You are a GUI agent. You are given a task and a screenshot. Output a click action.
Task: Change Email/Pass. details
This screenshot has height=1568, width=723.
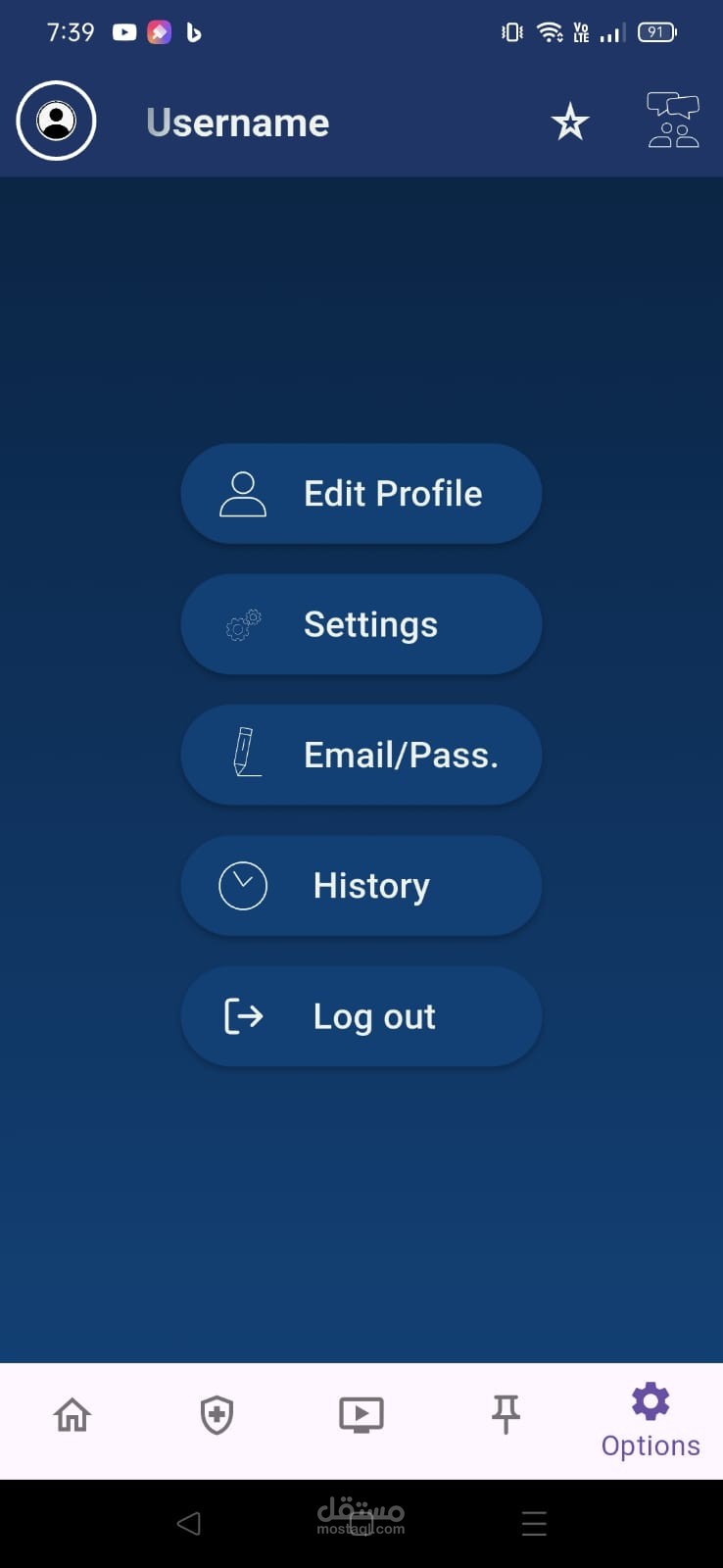point(361,755)
